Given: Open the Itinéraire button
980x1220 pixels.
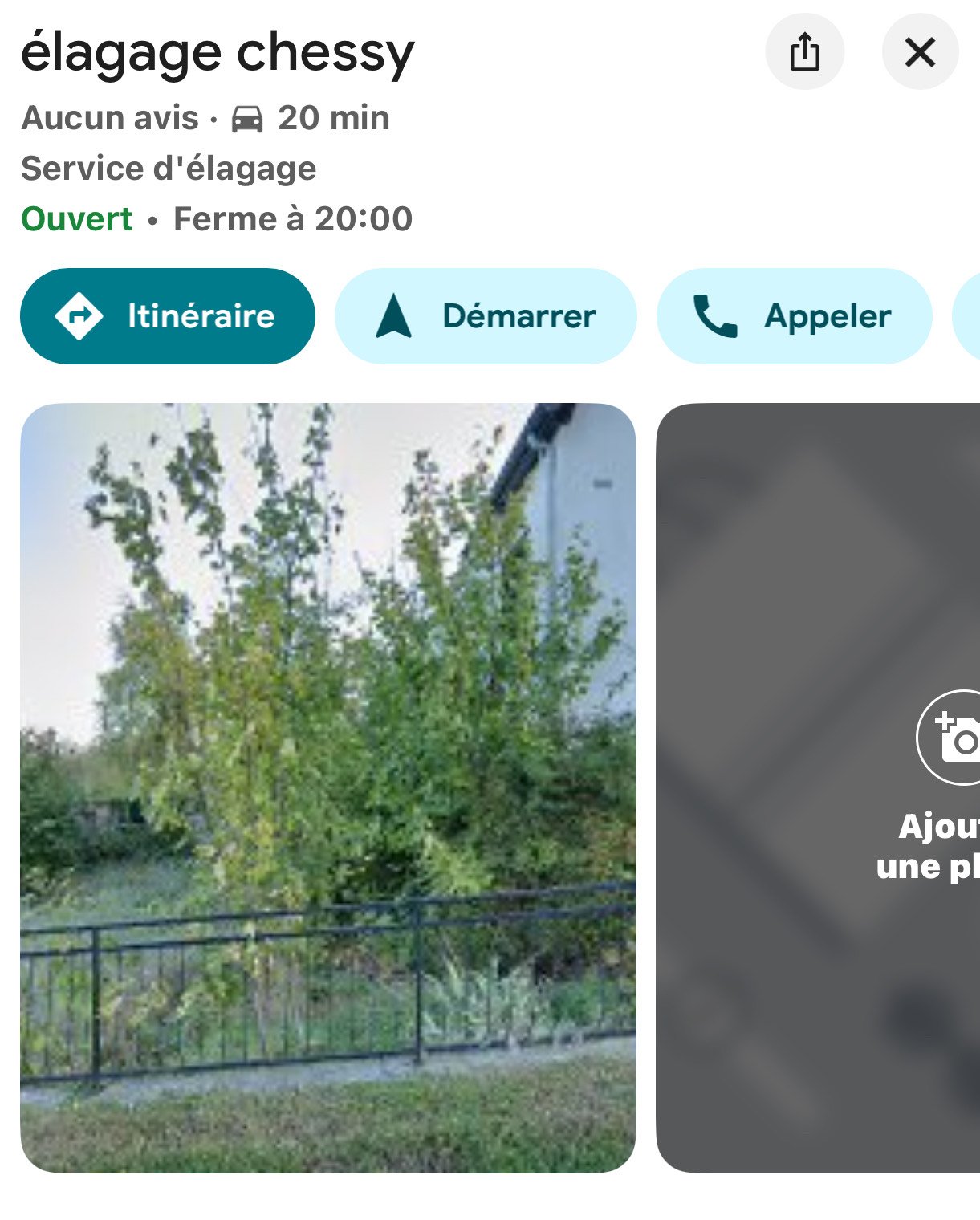Looking at the screenshot, I should (168, 315).
